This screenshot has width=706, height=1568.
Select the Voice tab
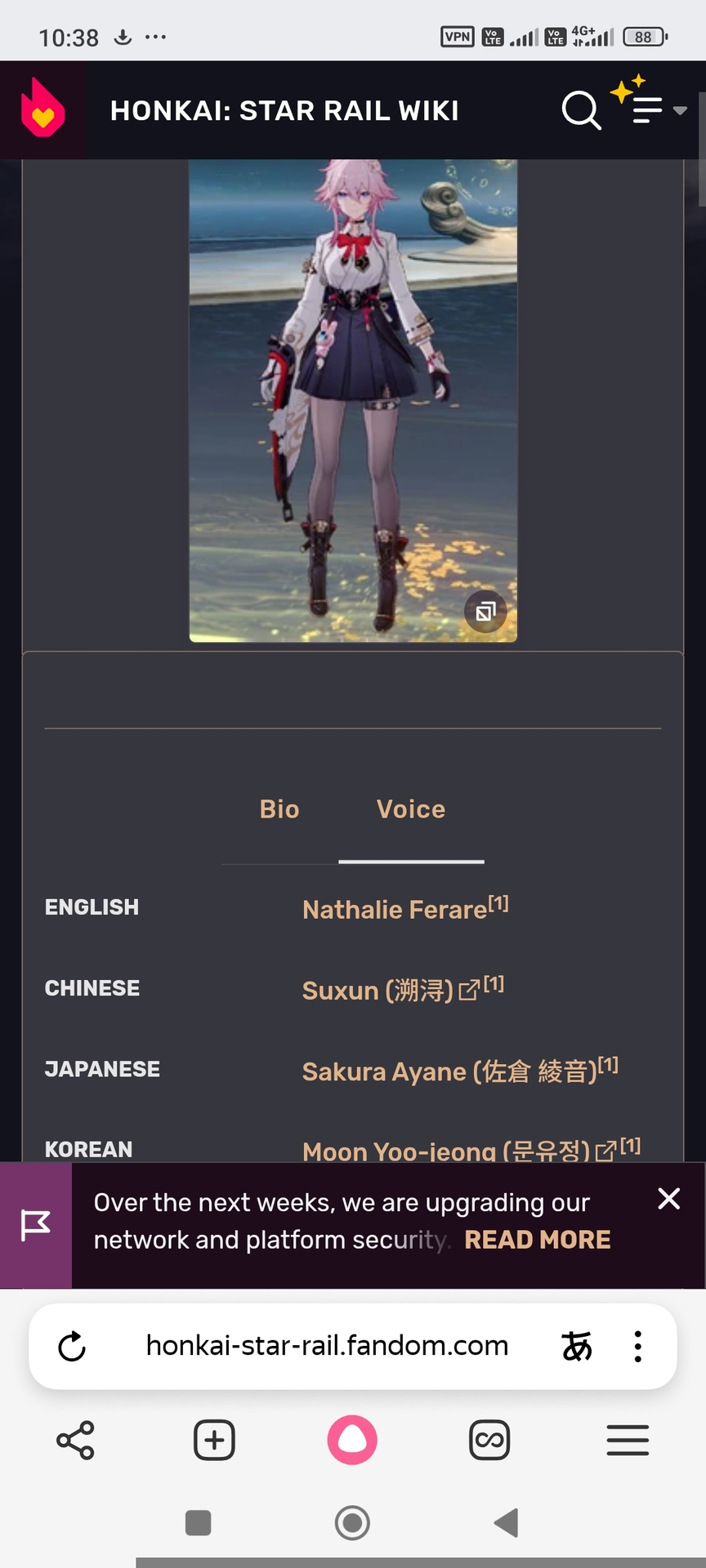[x=411, y=809]
